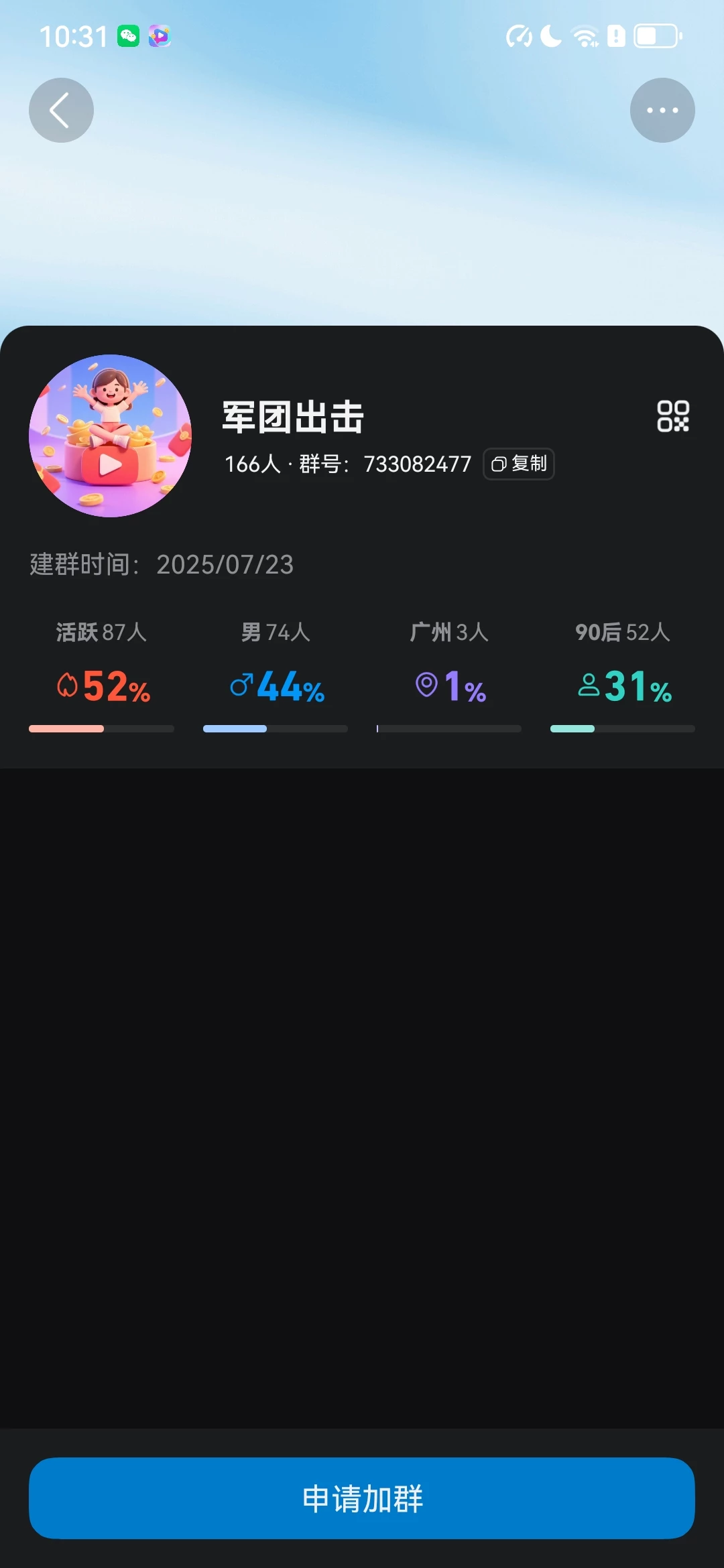
Task: Tap the person icon beside 31%
Action: pos(589,685)
